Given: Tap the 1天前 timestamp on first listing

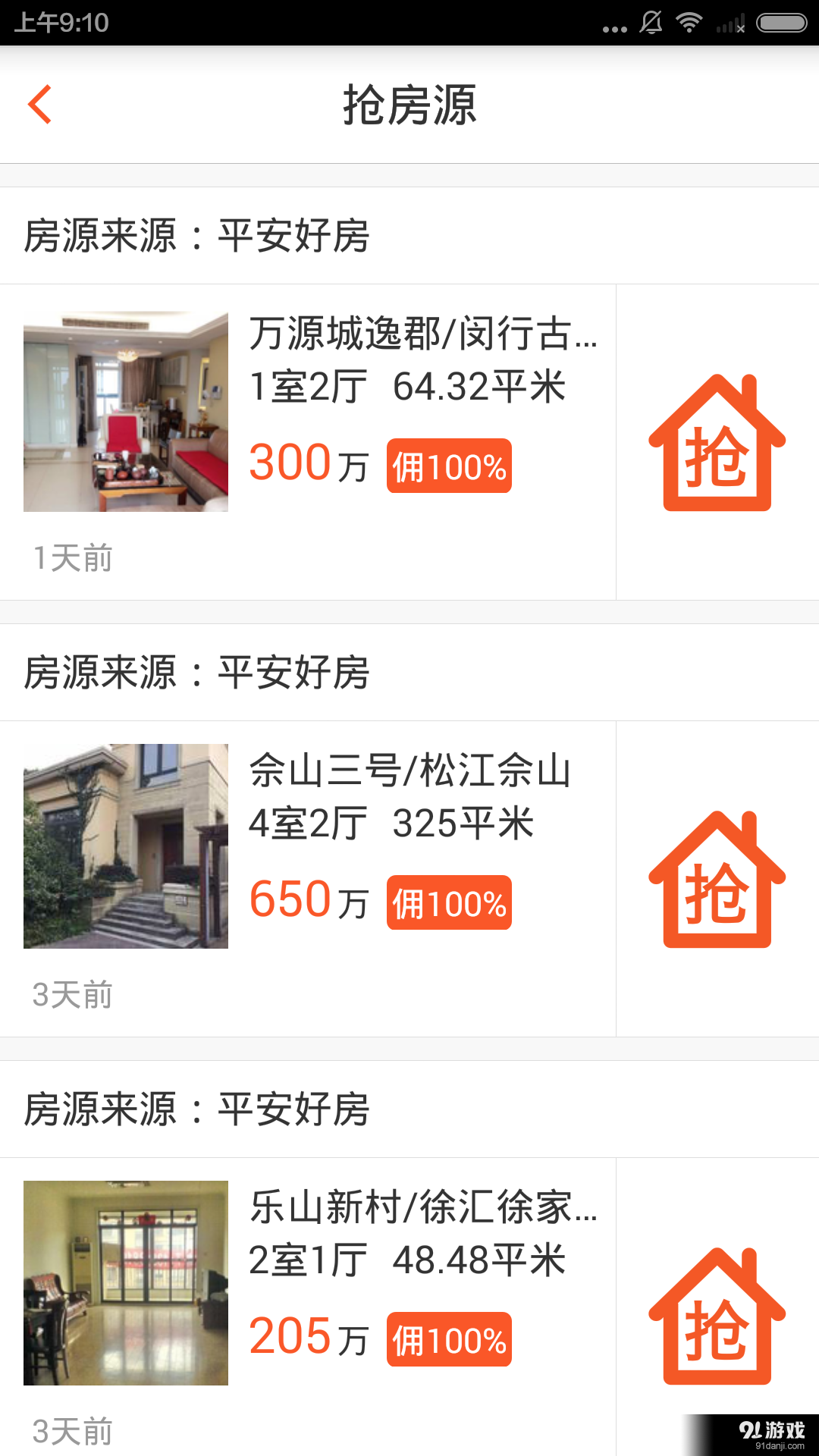Looking at the screenshot, I should coord(72,559).
